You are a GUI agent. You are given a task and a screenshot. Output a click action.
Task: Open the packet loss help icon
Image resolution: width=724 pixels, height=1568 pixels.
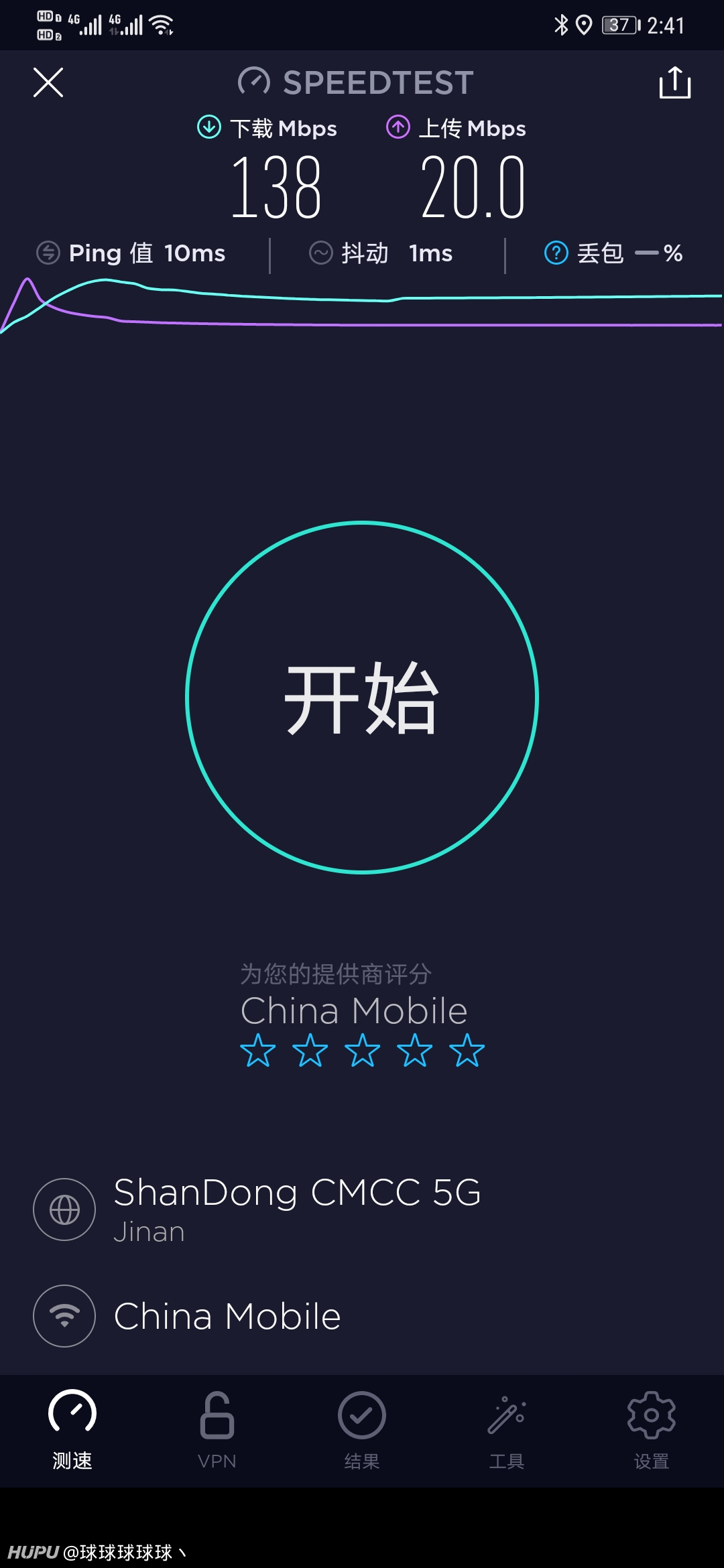click(x=556, y=253)
